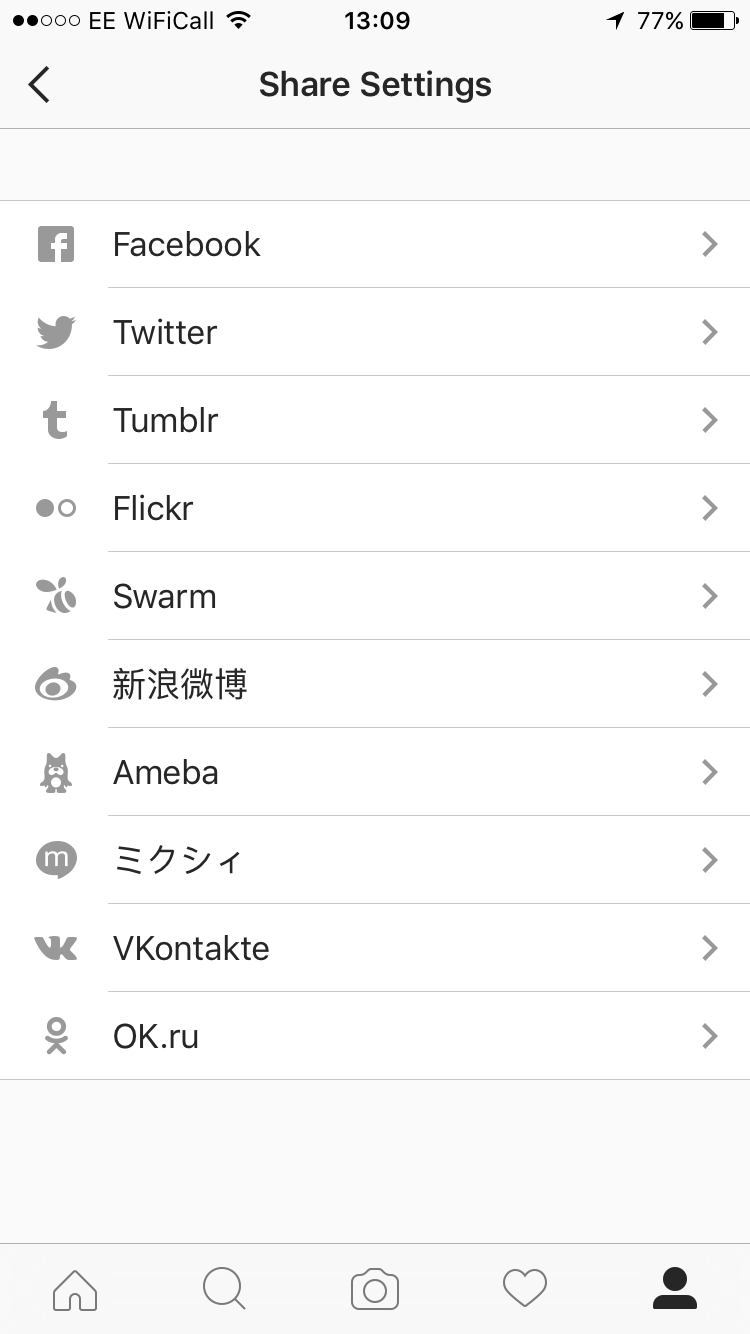This screenshot has width=750, height=1334.
Task: Open VKontakte sharing options
Action: (x=375, y=949)
